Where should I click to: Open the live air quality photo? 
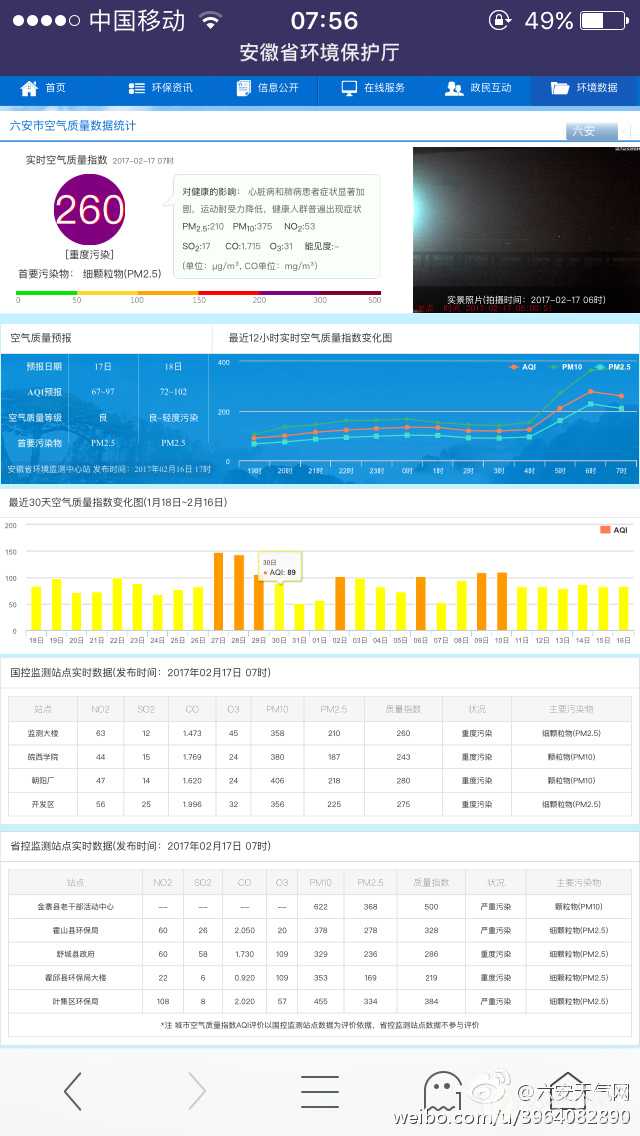(x=525, y=228)
